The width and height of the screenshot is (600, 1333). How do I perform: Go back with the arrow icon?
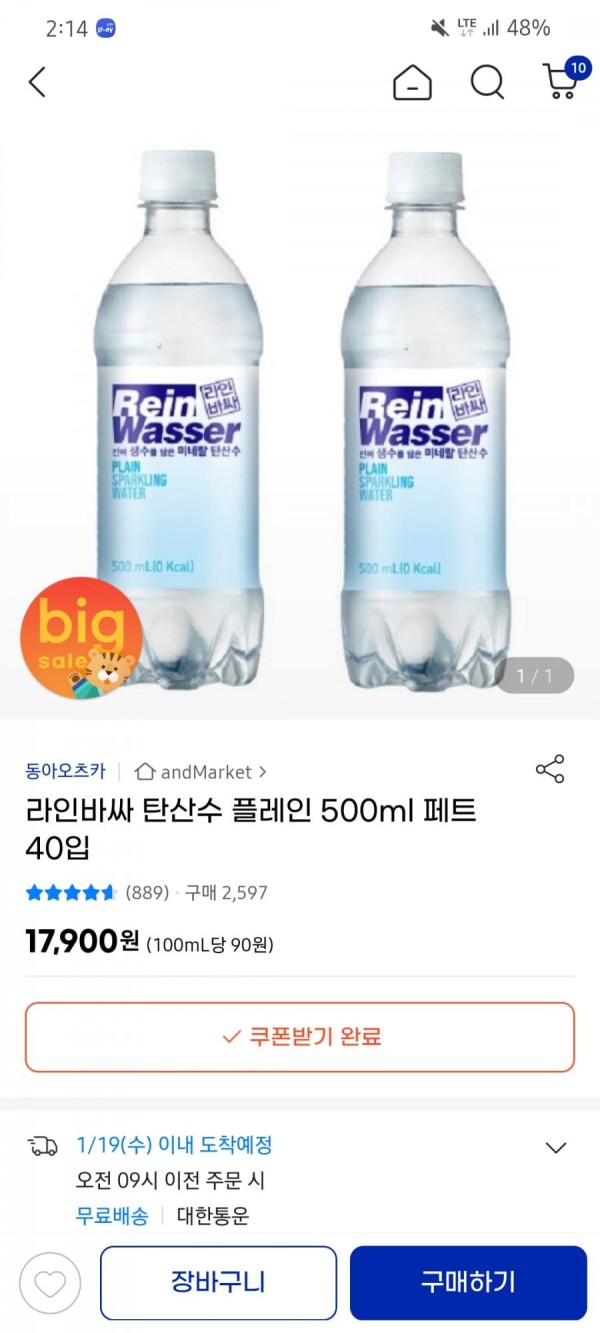37,82
